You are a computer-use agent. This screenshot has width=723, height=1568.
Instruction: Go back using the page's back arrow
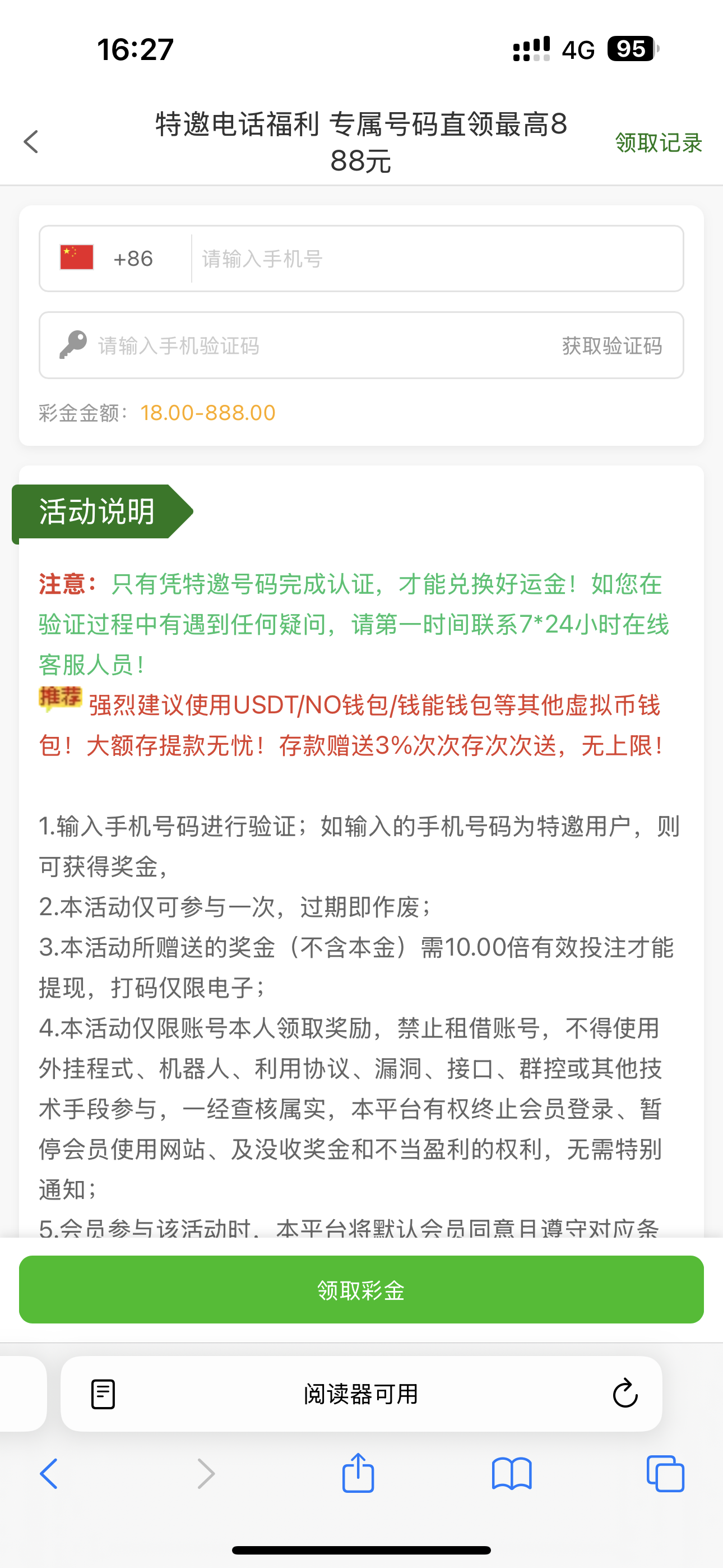coord(31,142)
